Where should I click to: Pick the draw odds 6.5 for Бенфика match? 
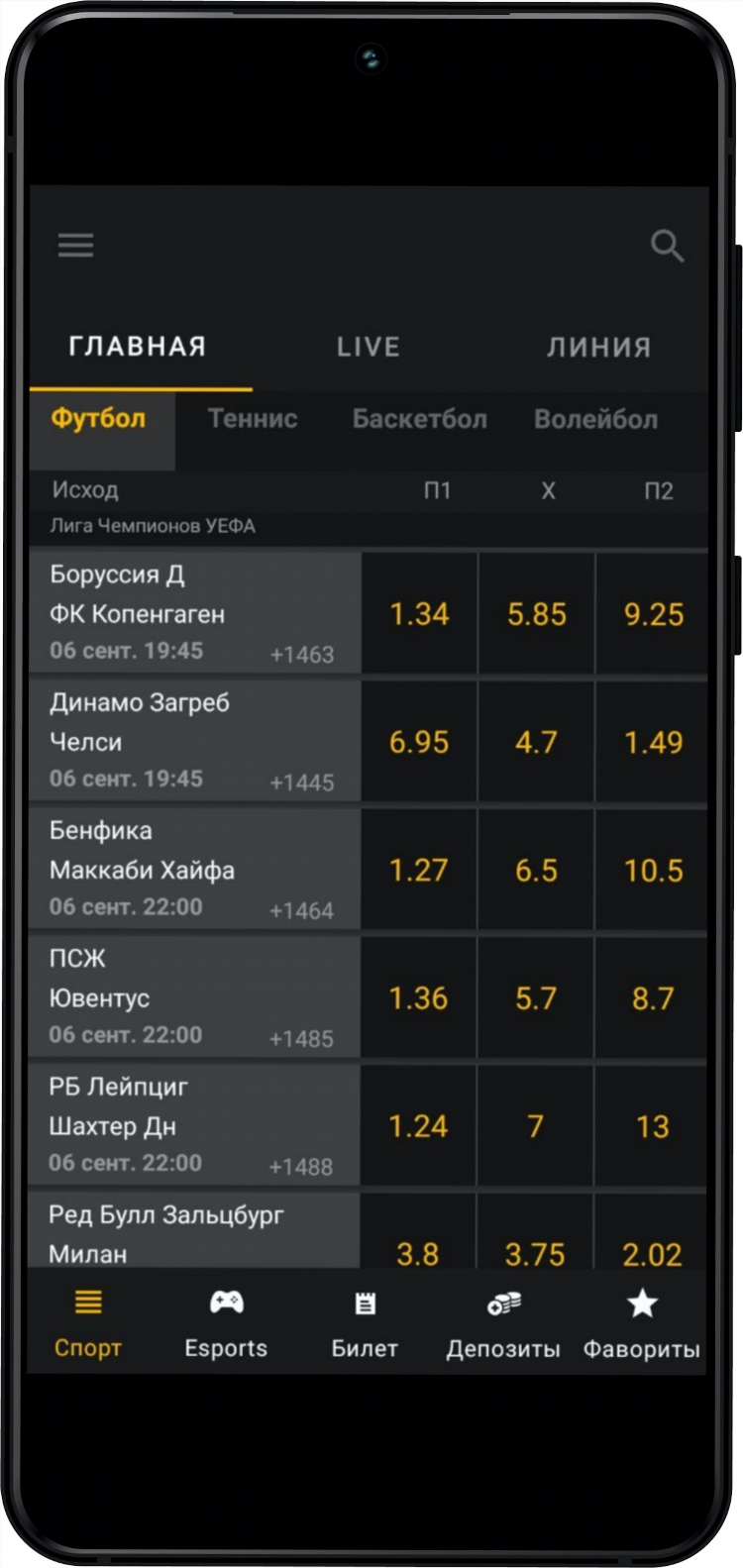pyautogui.click(x=536, y=870)
